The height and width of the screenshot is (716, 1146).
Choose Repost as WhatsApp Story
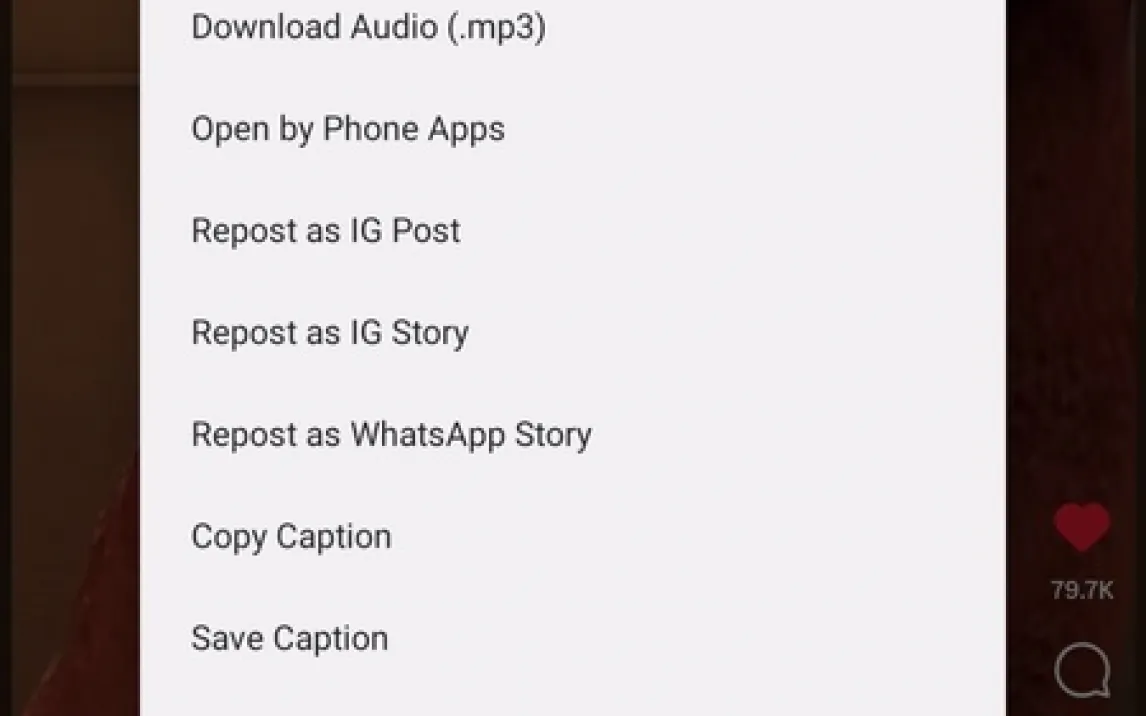[572, 435]
